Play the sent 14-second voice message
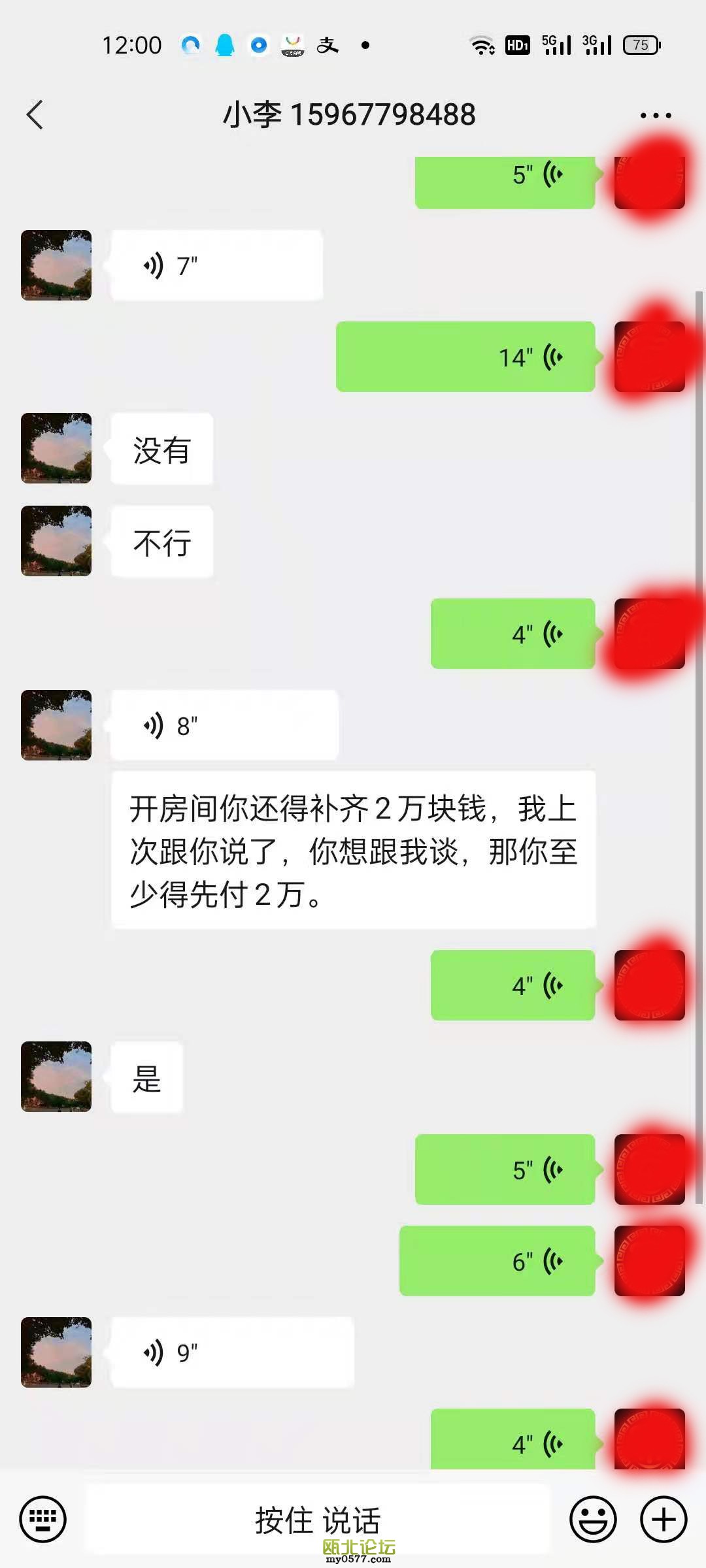The image size is (706, 1568). click(x=465, y=357)
